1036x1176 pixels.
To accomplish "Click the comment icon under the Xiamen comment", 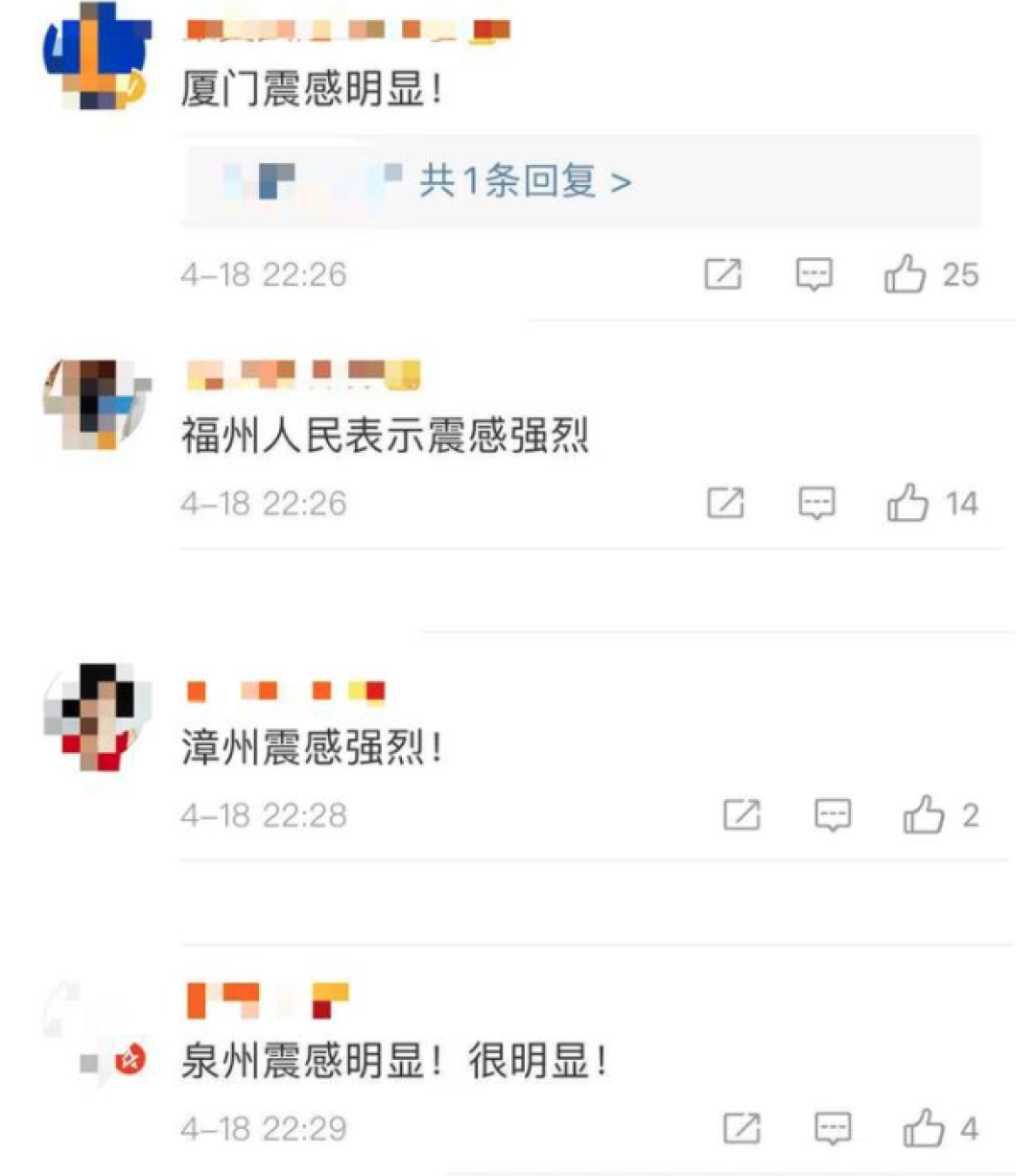I will click(x=814, y=275).
